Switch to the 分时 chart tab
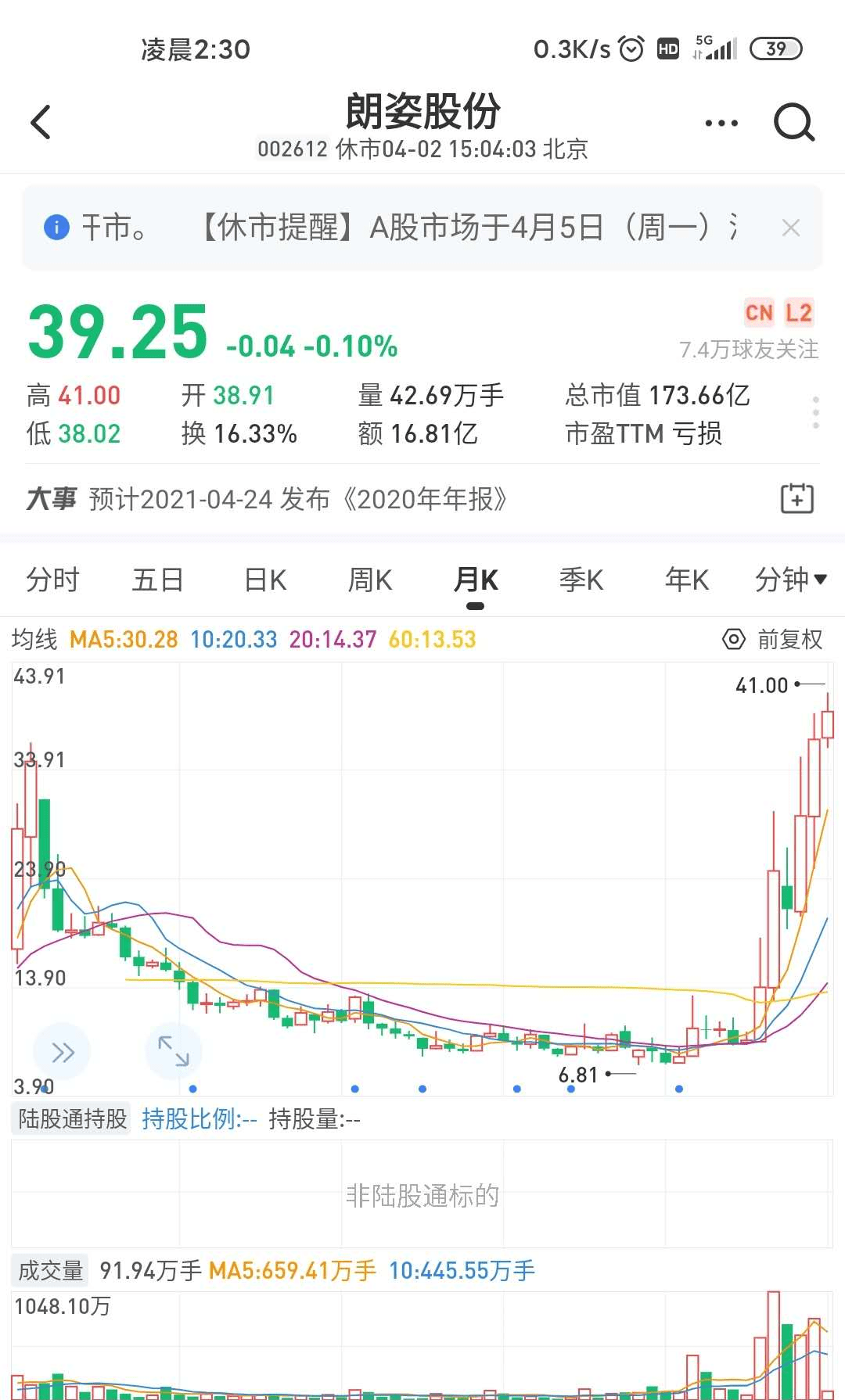 tap(52, 580)
